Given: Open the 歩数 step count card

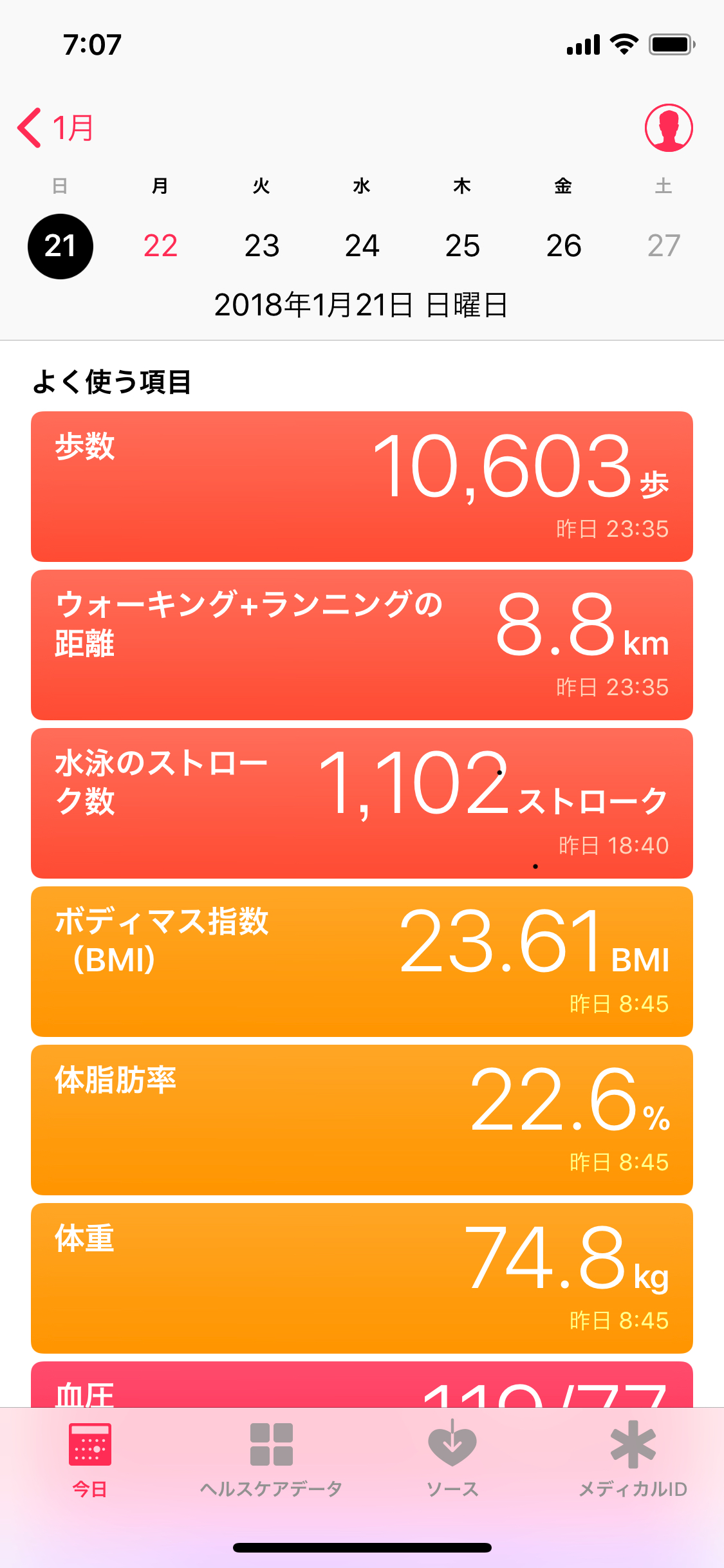Looking at the screenshot, I should click(x=362, y=487).
